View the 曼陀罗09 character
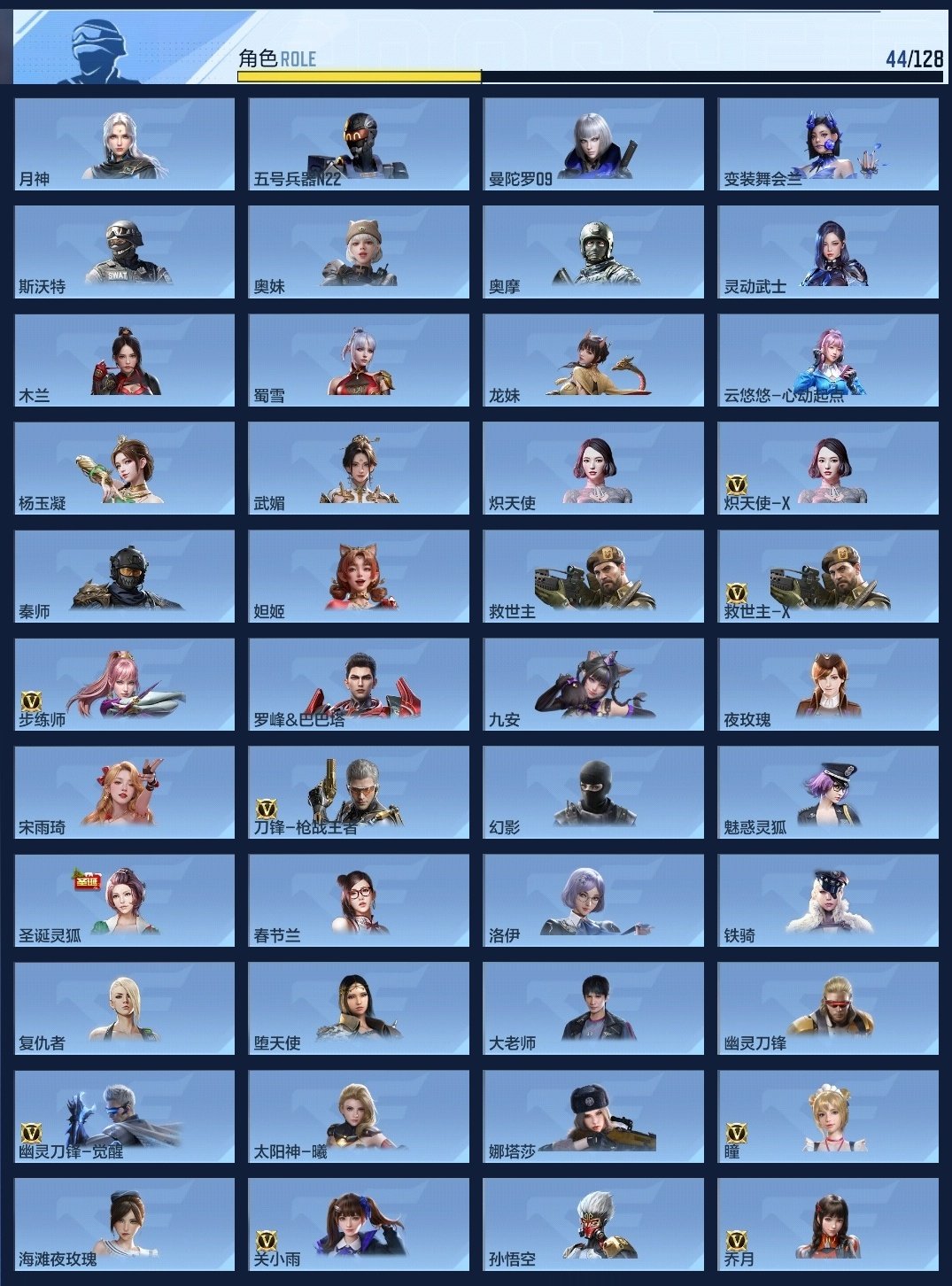The image size is (952, 1286). point(593,143)
